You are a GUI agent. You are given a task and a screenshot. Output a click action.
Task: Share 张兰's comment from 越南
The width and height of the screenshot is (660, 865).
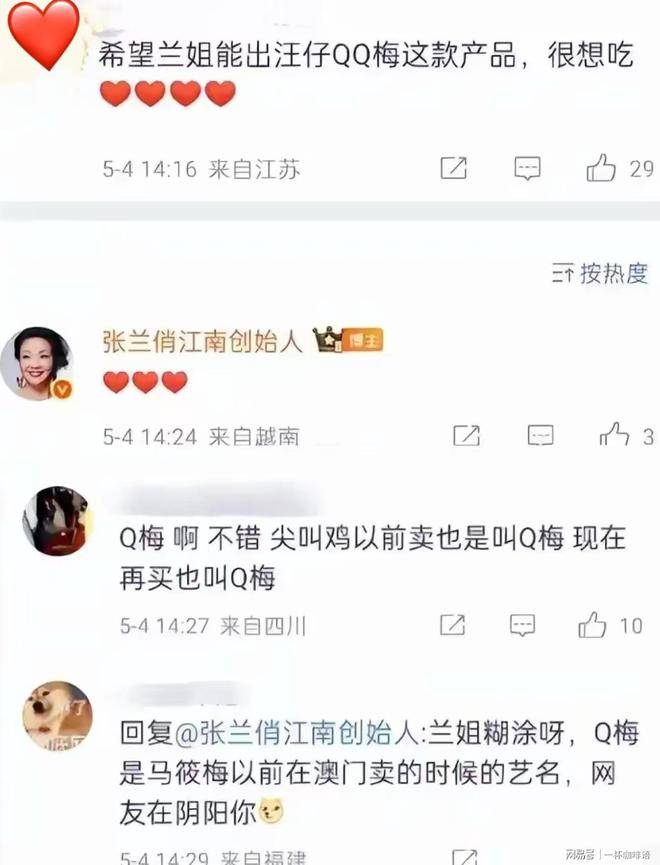[466, 435]
